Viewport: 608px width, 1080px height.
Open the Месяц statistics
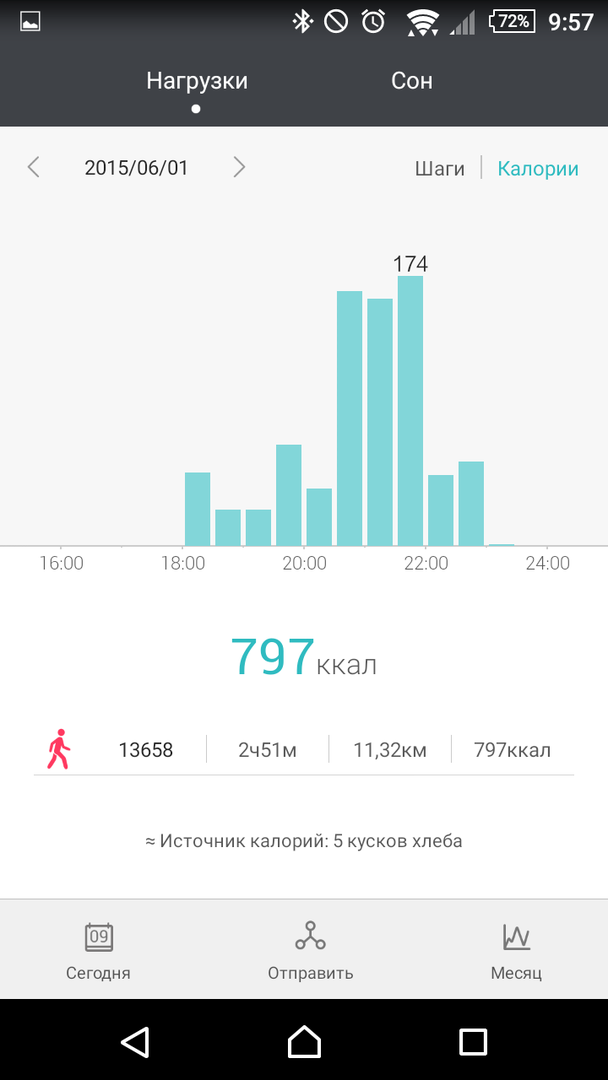click(516, 950)
